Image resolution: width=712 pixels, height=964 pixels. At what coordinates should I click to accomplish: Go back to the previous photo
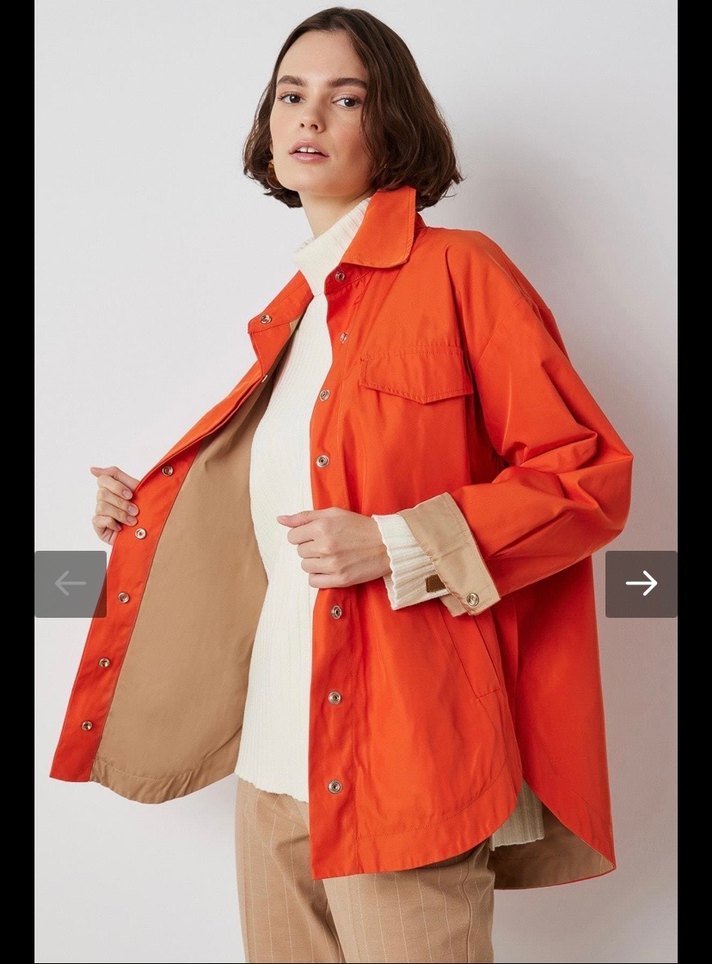[x=70, y=583]
